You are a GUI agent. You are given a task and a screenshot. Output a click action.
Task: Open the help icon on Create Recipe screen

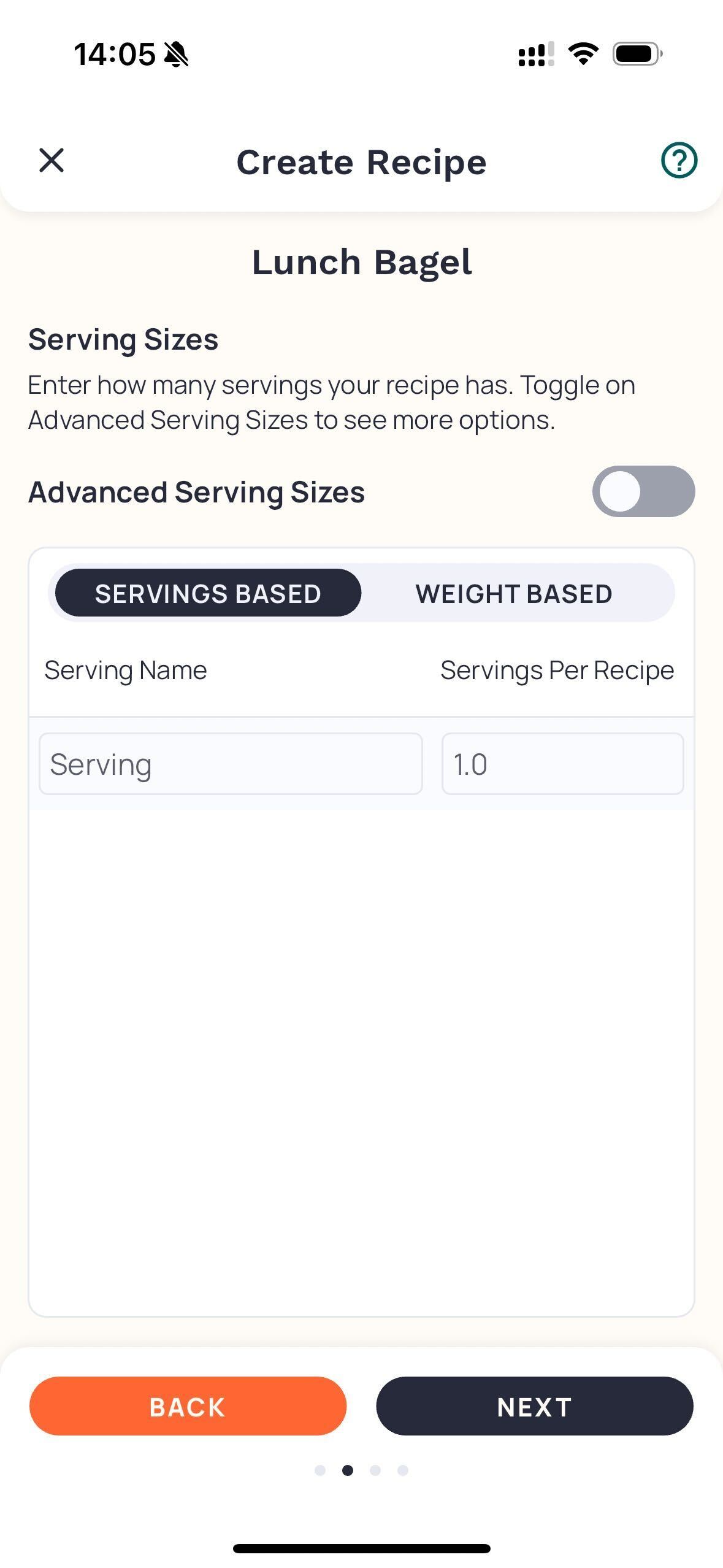point(678,161)
